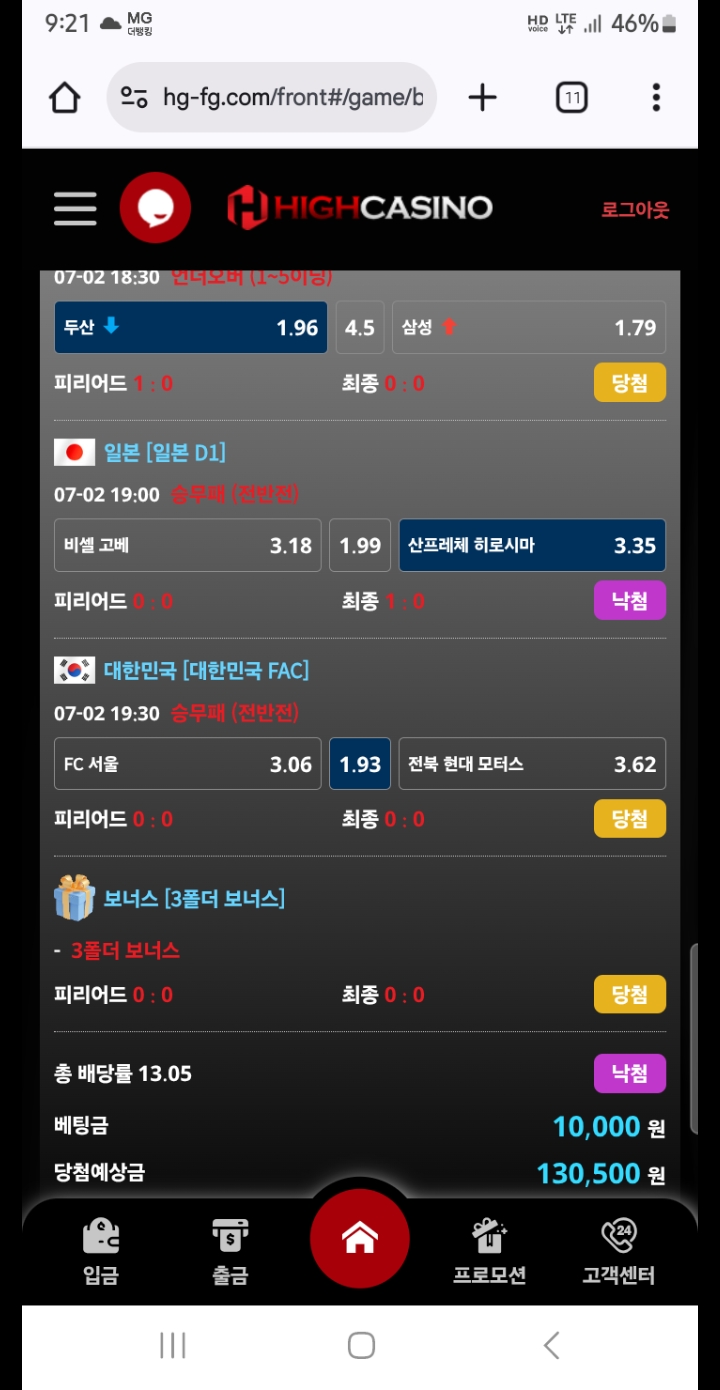Tap the browser home icon
Image resolution: width=720 pixels, height=1390 pixels.
point(65,98)
